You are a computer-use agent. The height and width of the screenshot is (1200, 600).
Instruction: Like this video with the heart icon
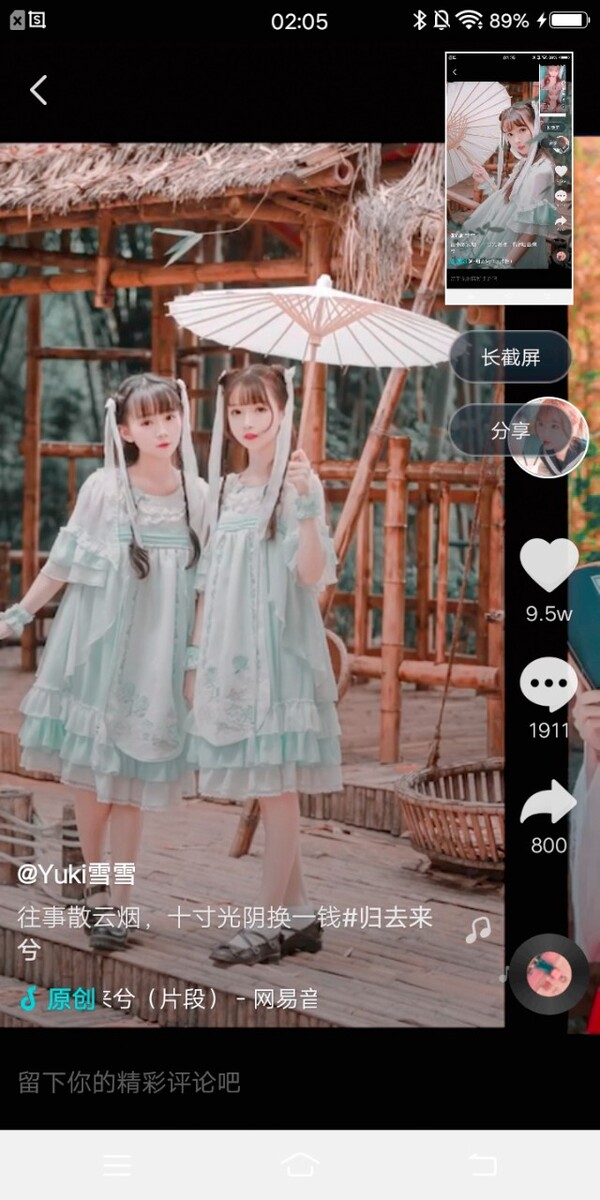549,566
